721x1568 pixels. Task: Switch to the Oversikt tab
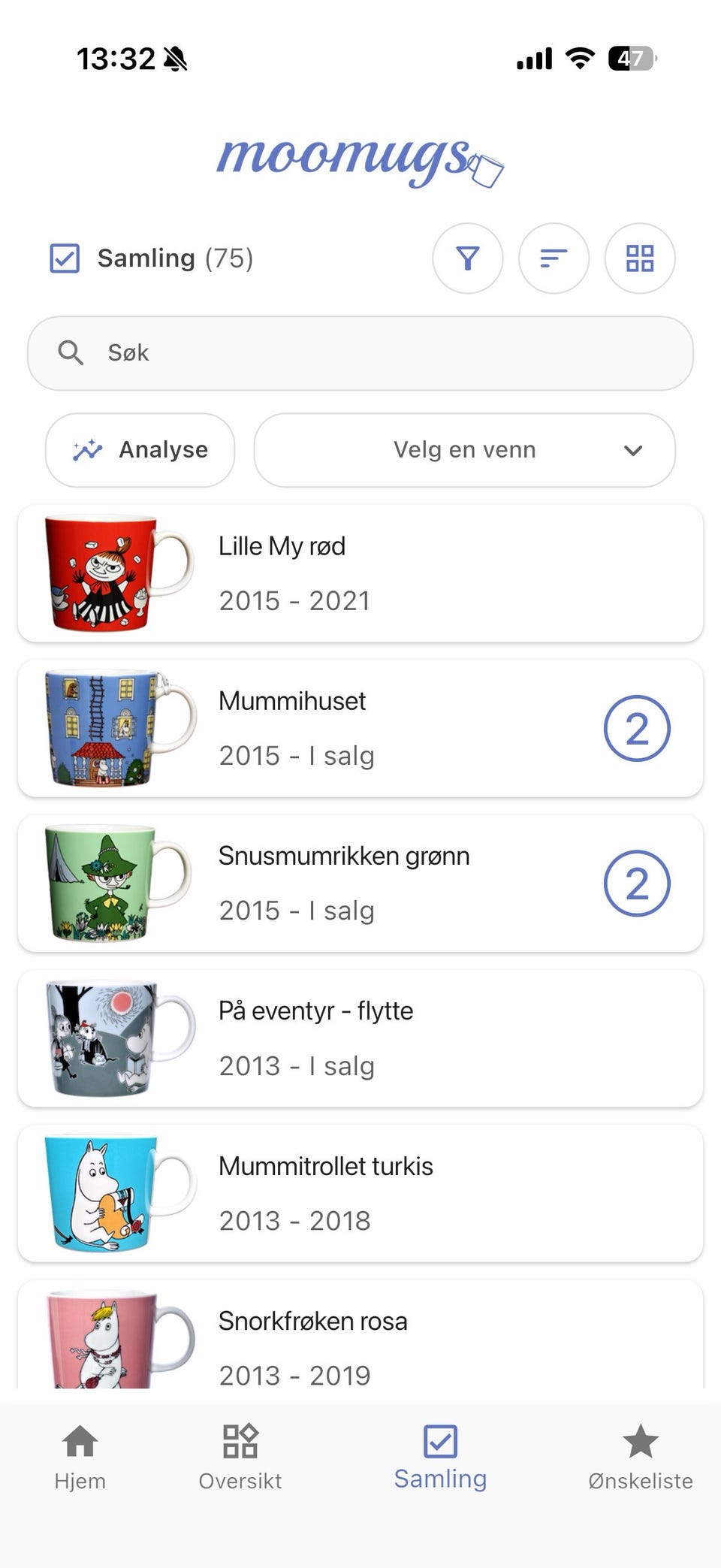(240, 1458)
